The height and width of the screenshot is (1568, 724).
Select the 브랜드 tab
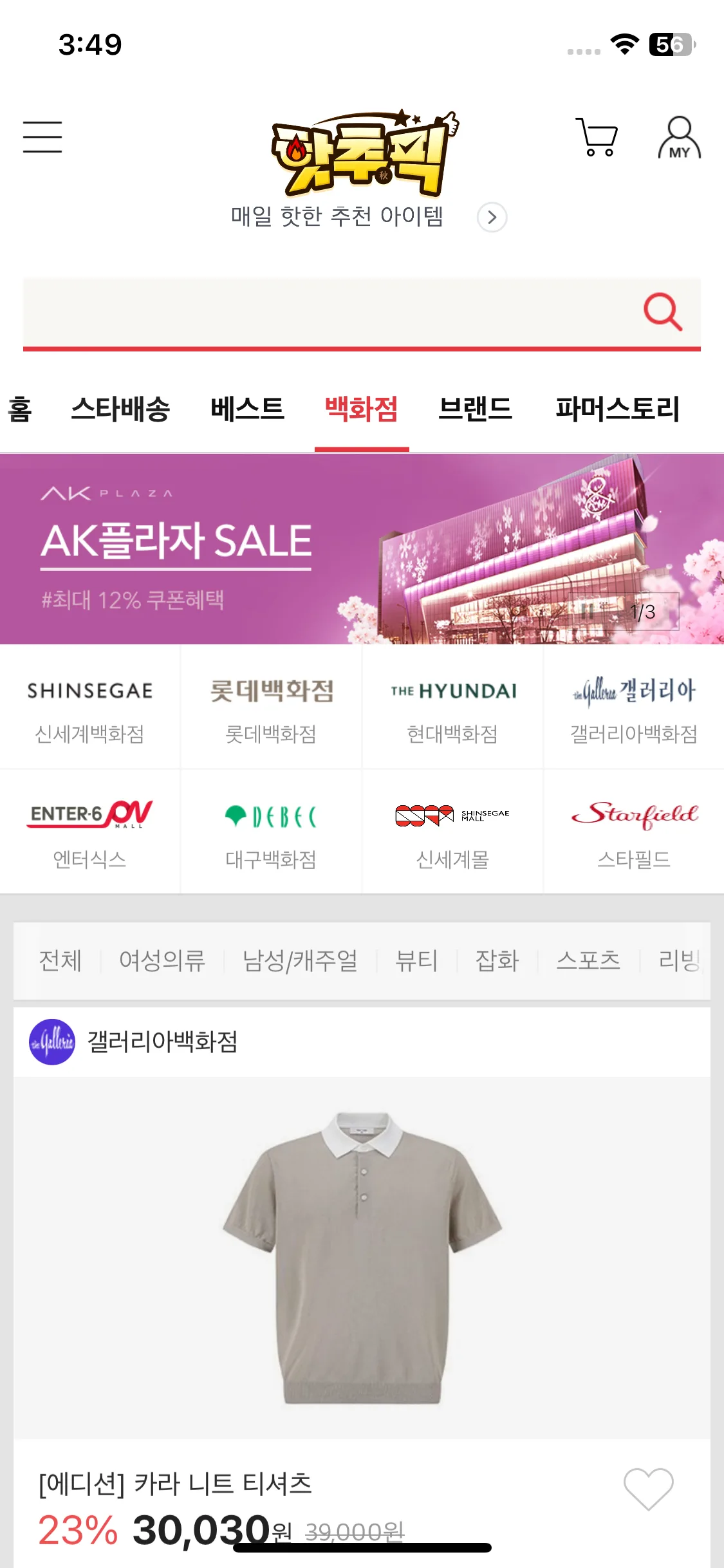click(x=475, y=409)
